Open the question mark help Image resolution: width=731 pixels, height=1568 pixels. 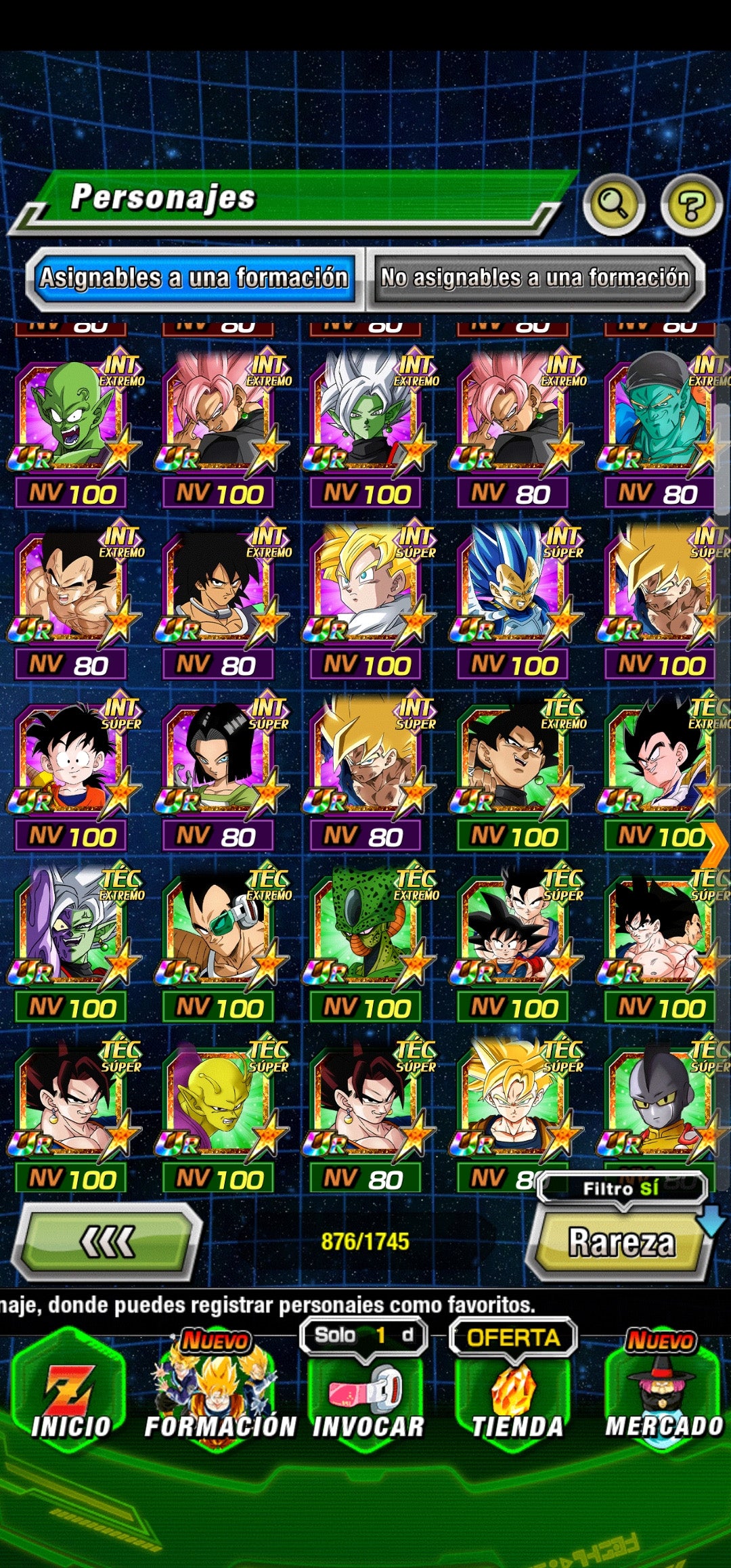pos(691,205)
